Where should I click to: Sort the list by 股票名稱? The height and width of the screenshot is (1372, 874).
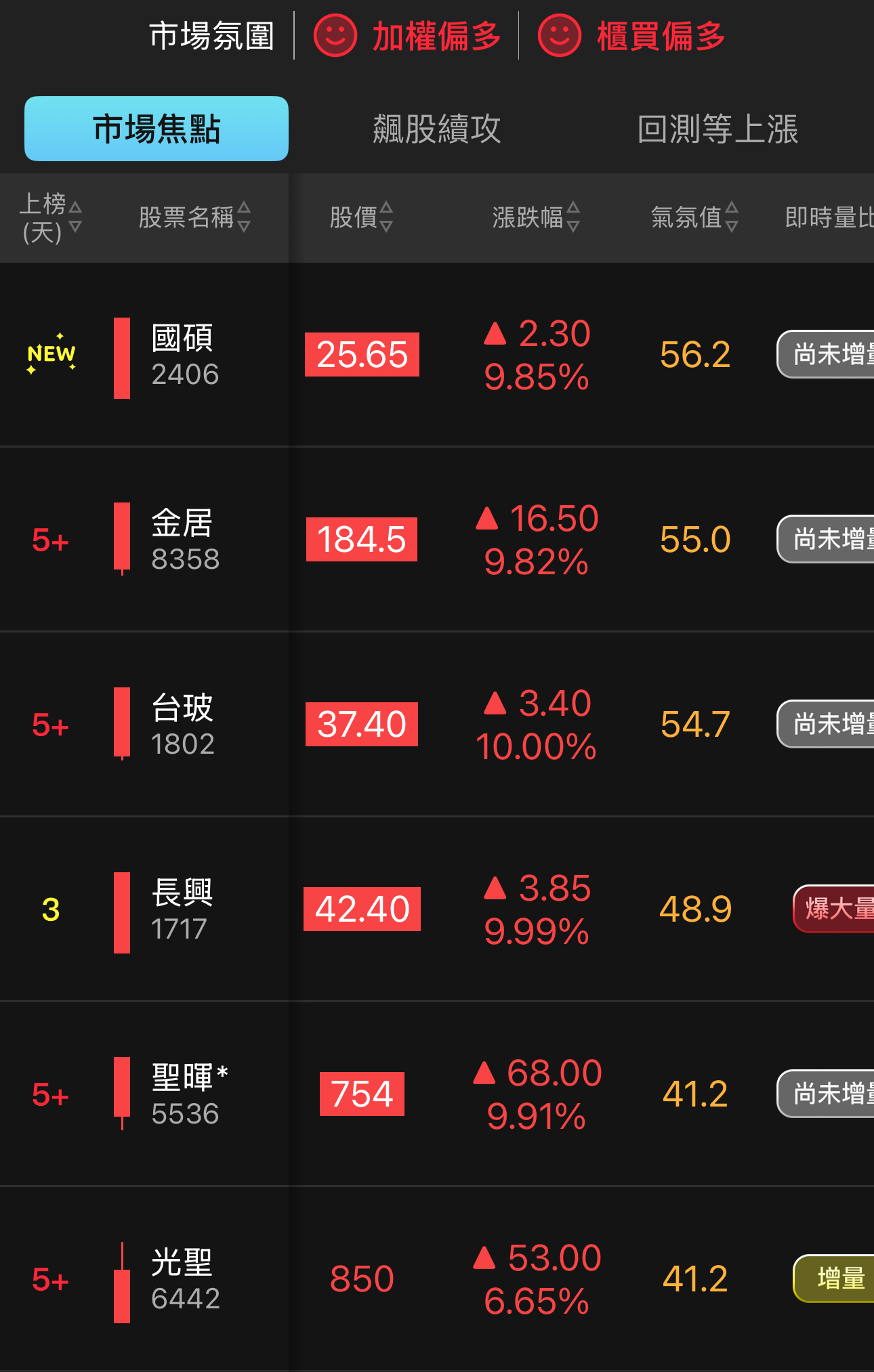[x=194, y=217]
